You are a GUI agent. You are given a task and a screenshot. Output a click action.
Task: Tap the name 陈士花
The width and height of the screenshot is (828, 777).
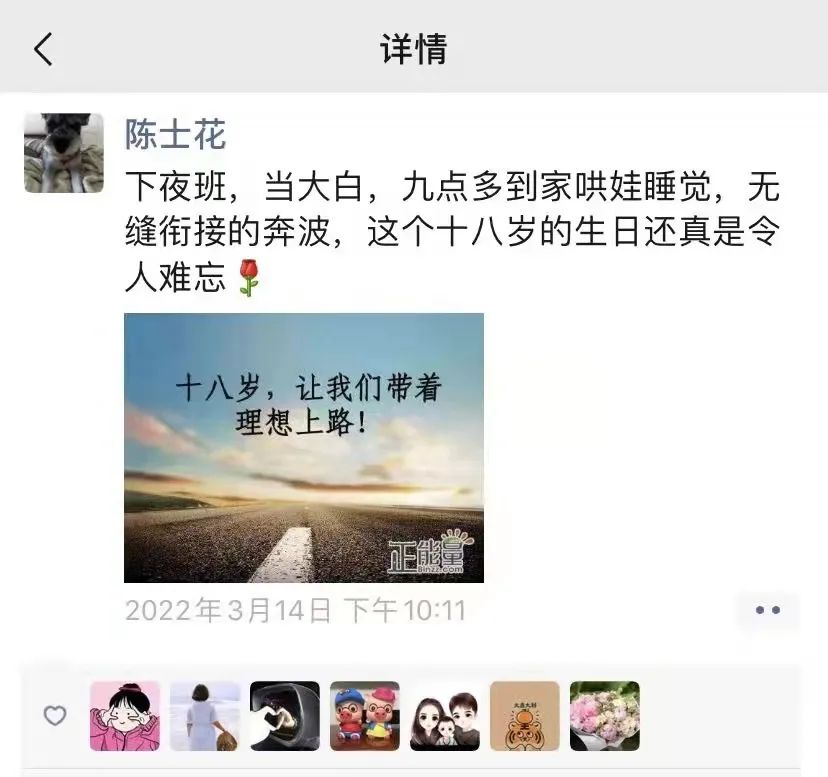pyautogui.click(x=175, y=134)
